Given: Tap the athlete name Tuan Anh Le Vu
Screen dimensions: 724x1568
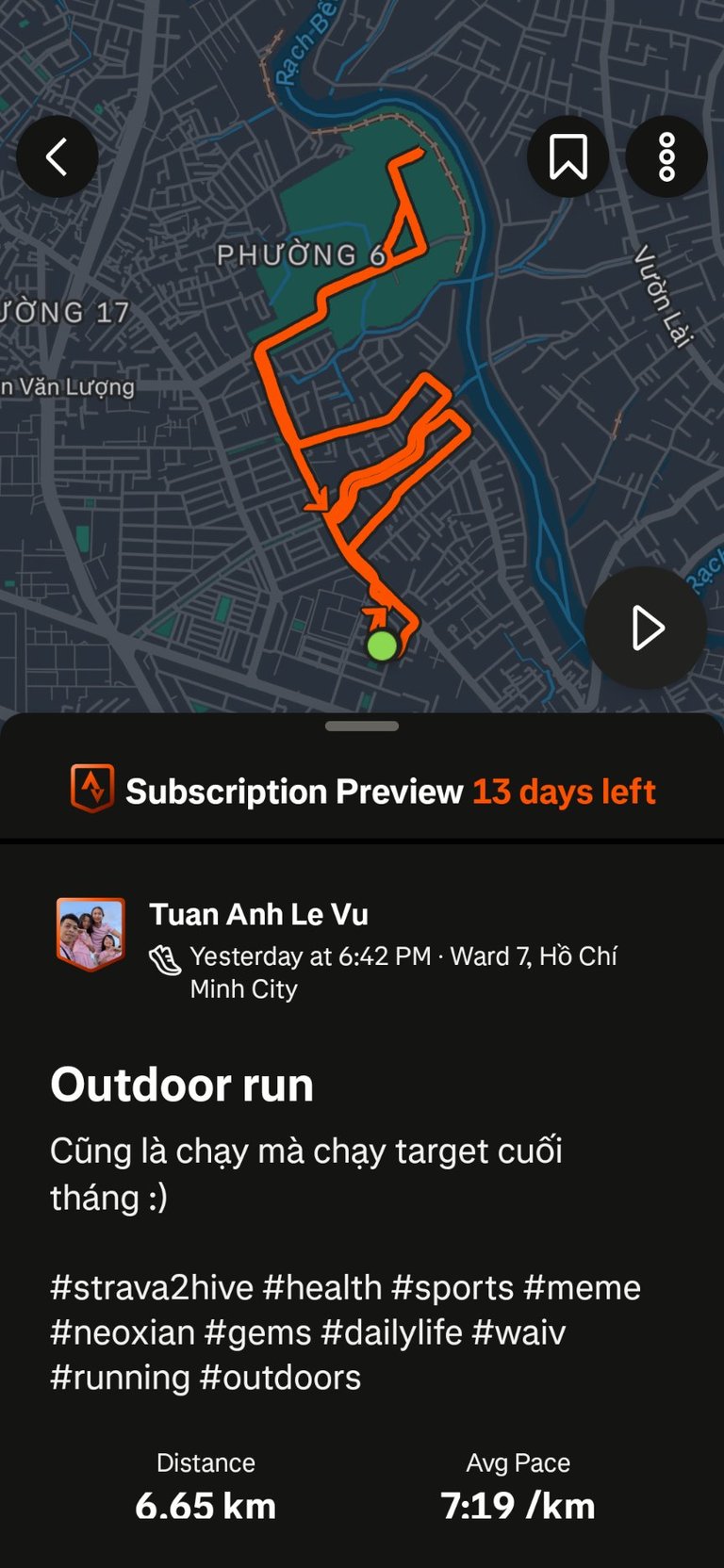Looking at the screenshot, I should 258,914.
